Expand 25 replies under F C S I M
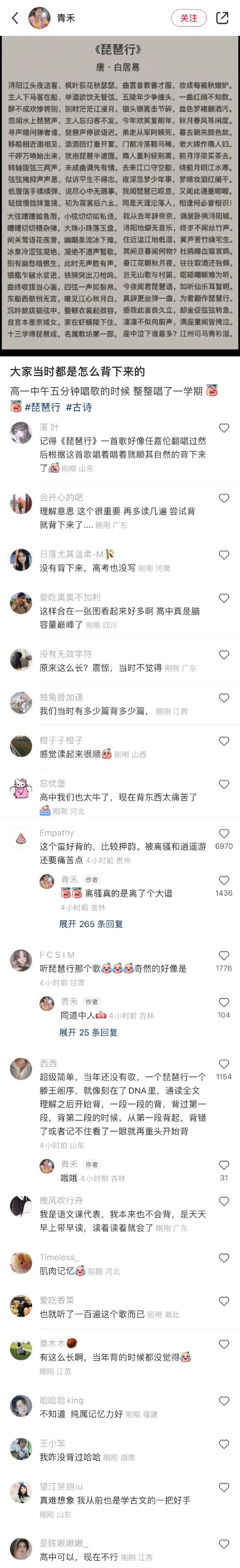Viewport: 240px width, 1568px height. point(89,1032)
